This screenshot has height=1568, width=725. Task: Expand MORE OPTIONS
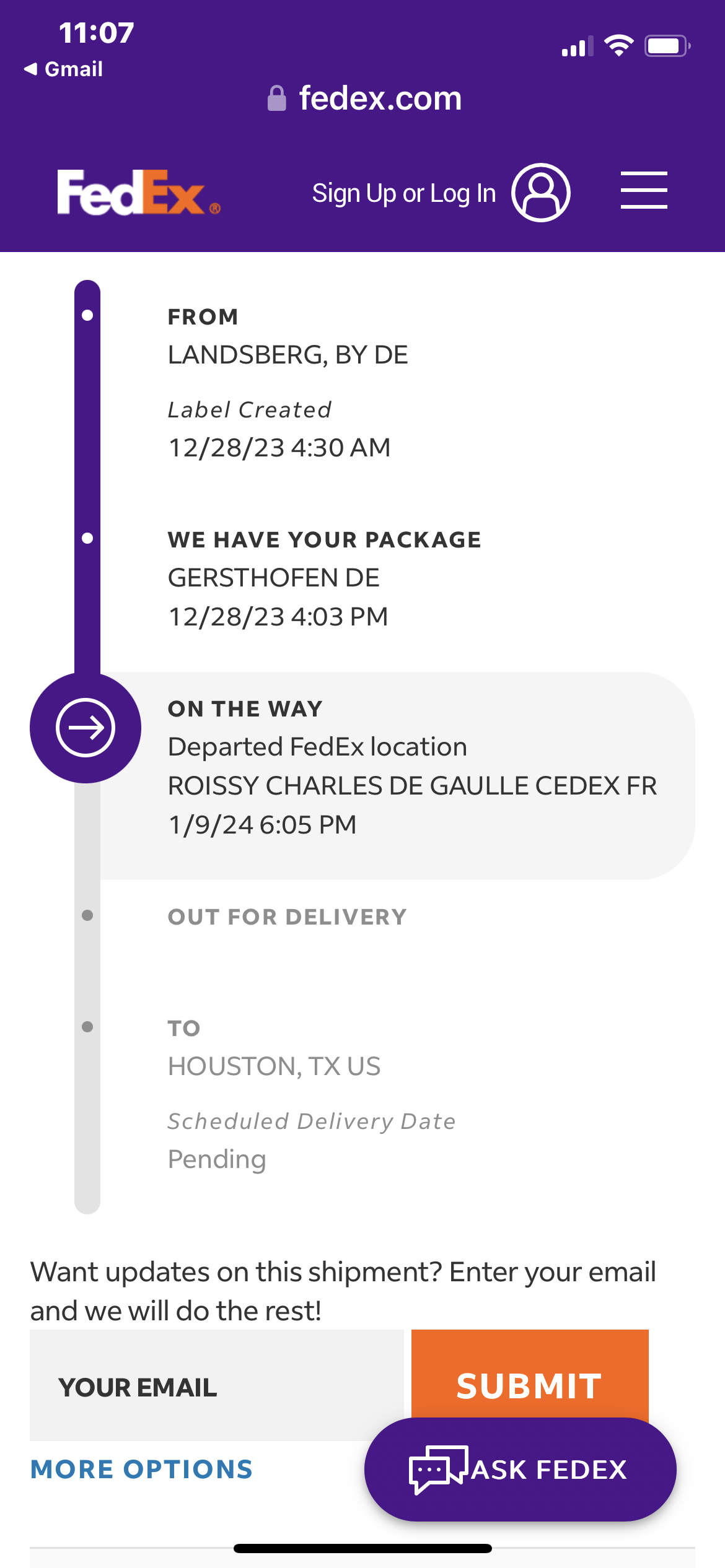[x=141, y=1469]
